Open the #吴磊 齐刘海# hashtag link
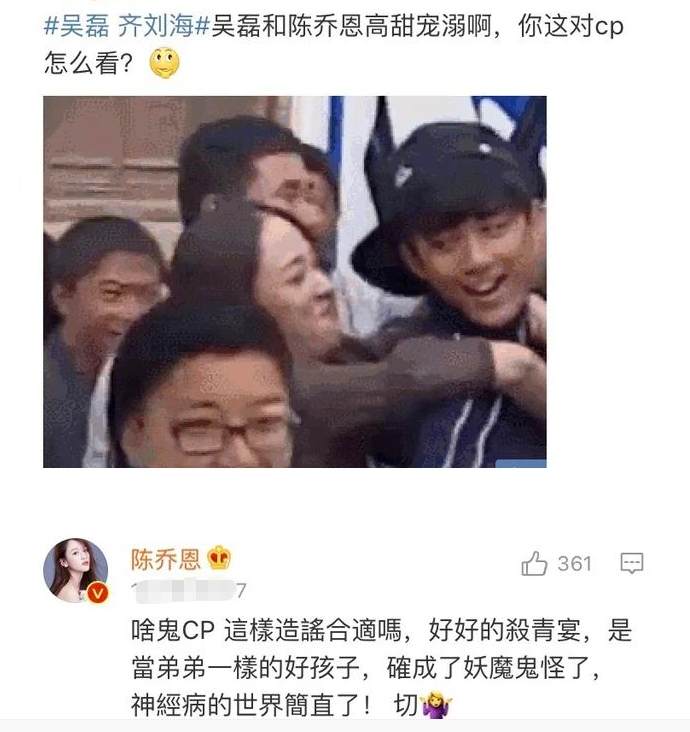Viewport: 690px width, 732px height. (x=126, y=26)
